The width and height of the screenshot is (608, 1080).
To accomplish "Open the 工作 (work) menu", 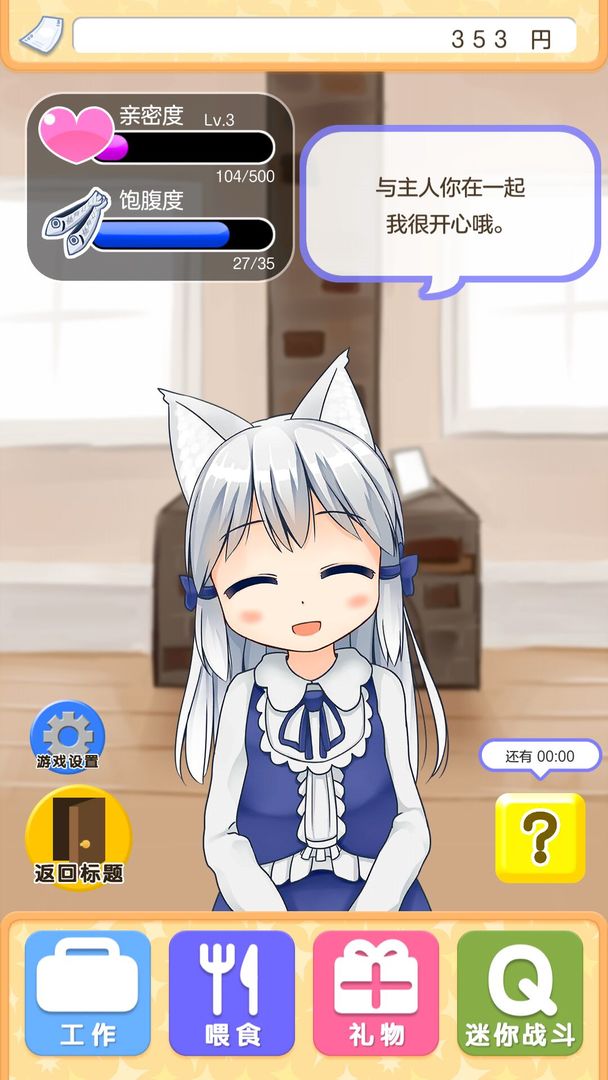I will coord(88,992).
